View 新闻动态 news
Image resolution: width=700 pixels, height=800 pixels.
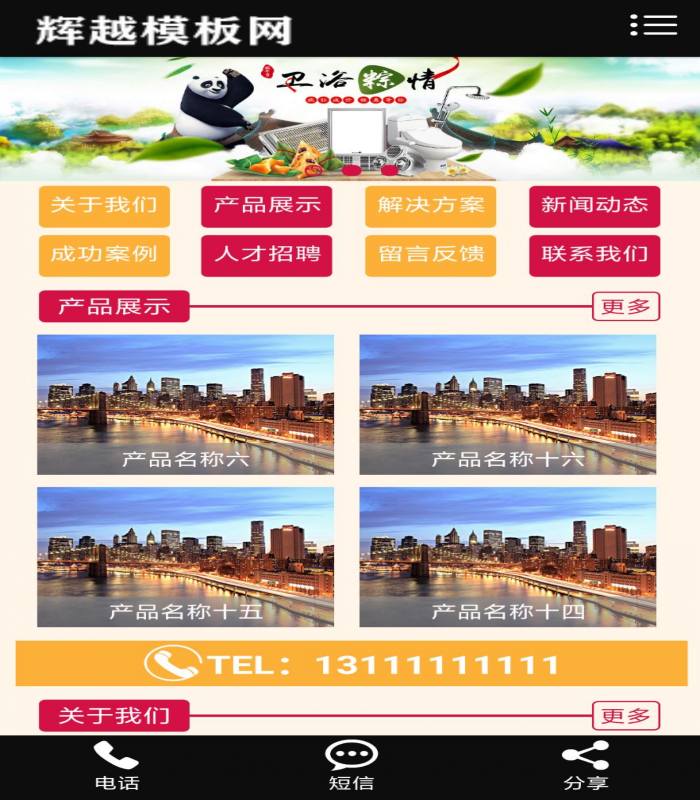click(x=594, y=206)
